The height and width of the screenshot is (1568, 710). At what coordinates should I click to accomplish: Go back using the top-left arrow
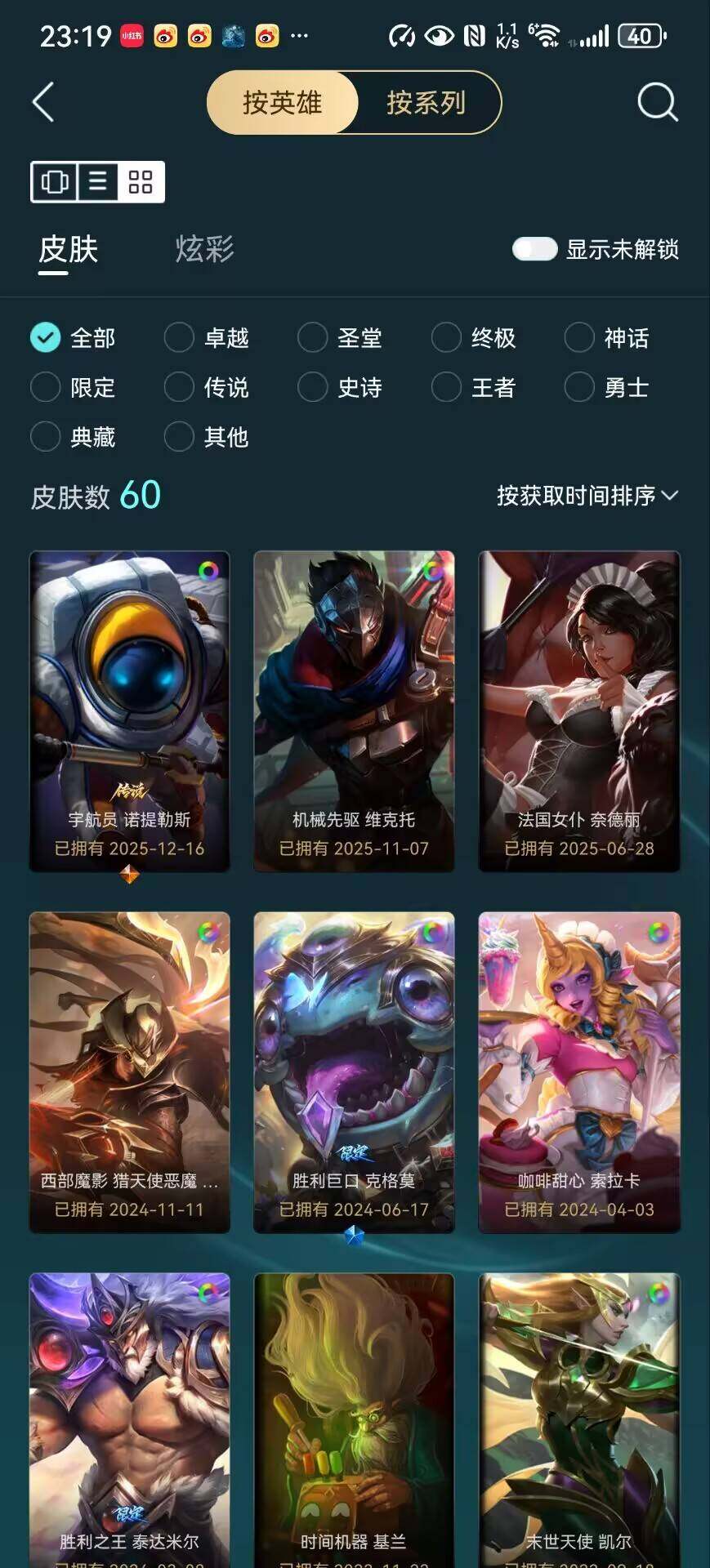click(43, 102)
